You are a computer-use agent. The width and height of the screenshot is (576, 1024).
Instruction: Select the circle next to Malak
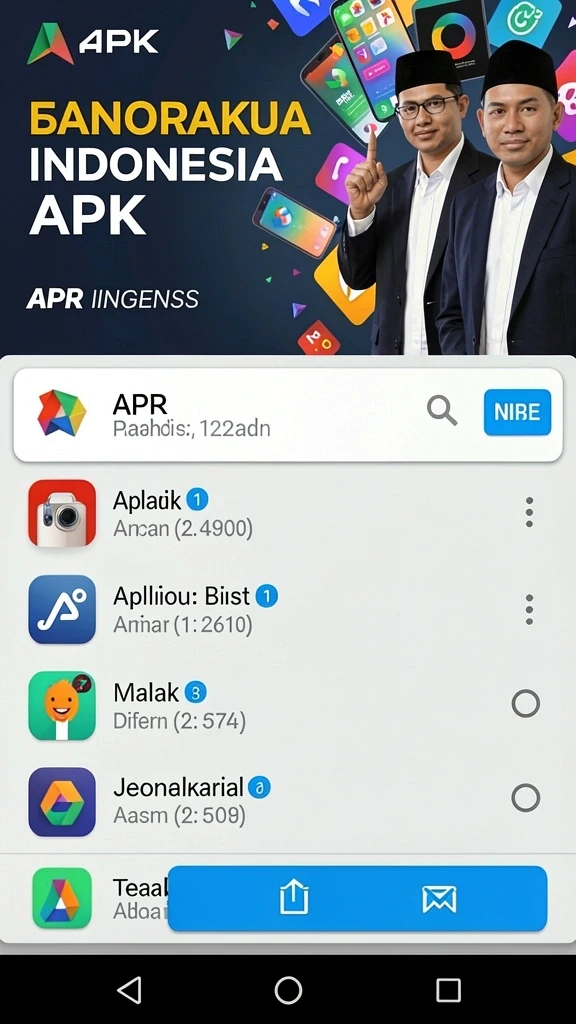tap(526, 704)
